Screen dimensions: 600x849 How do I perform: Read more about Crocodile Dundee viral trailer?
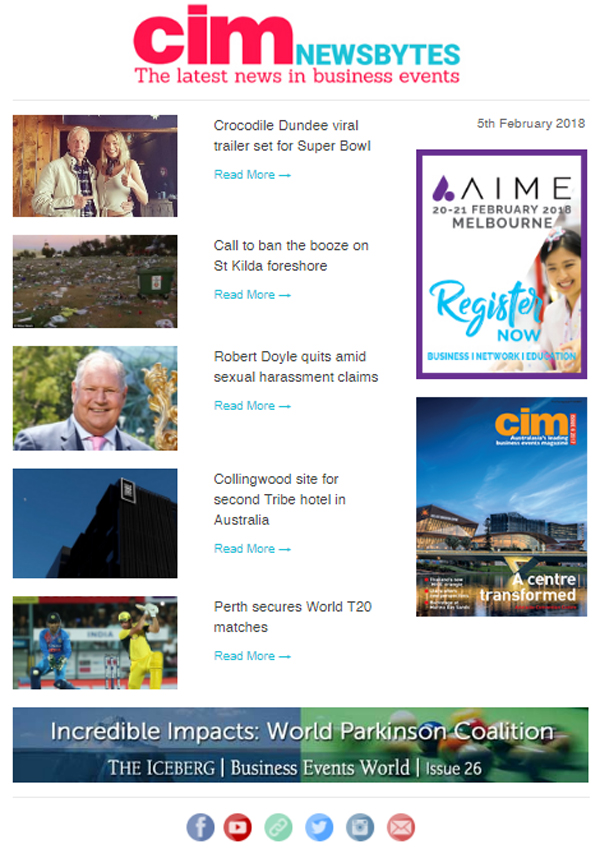point(252,175)
